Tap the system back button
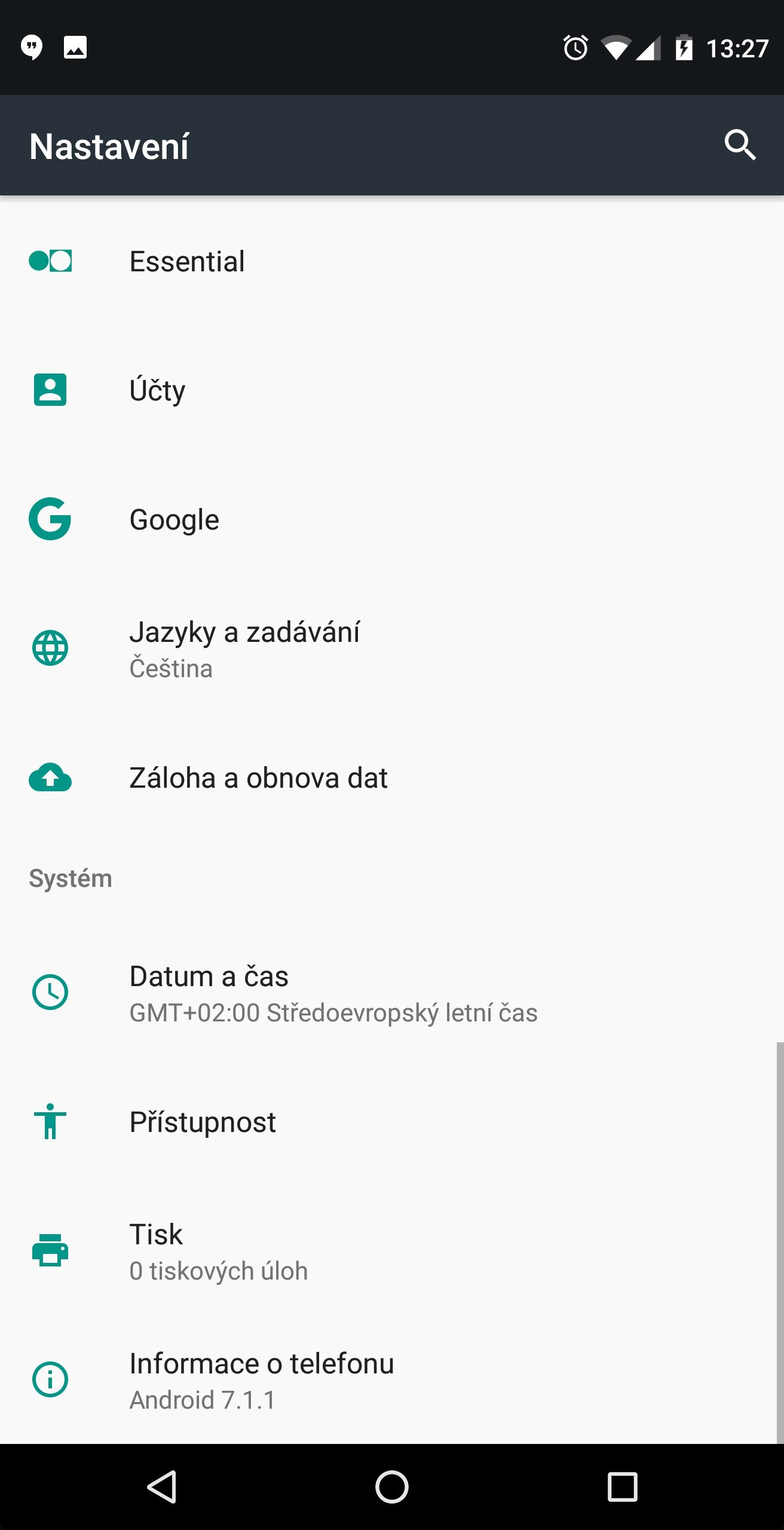This screenshot has width=784, height=1530. pyautogui.click(x=161, y=1486)
